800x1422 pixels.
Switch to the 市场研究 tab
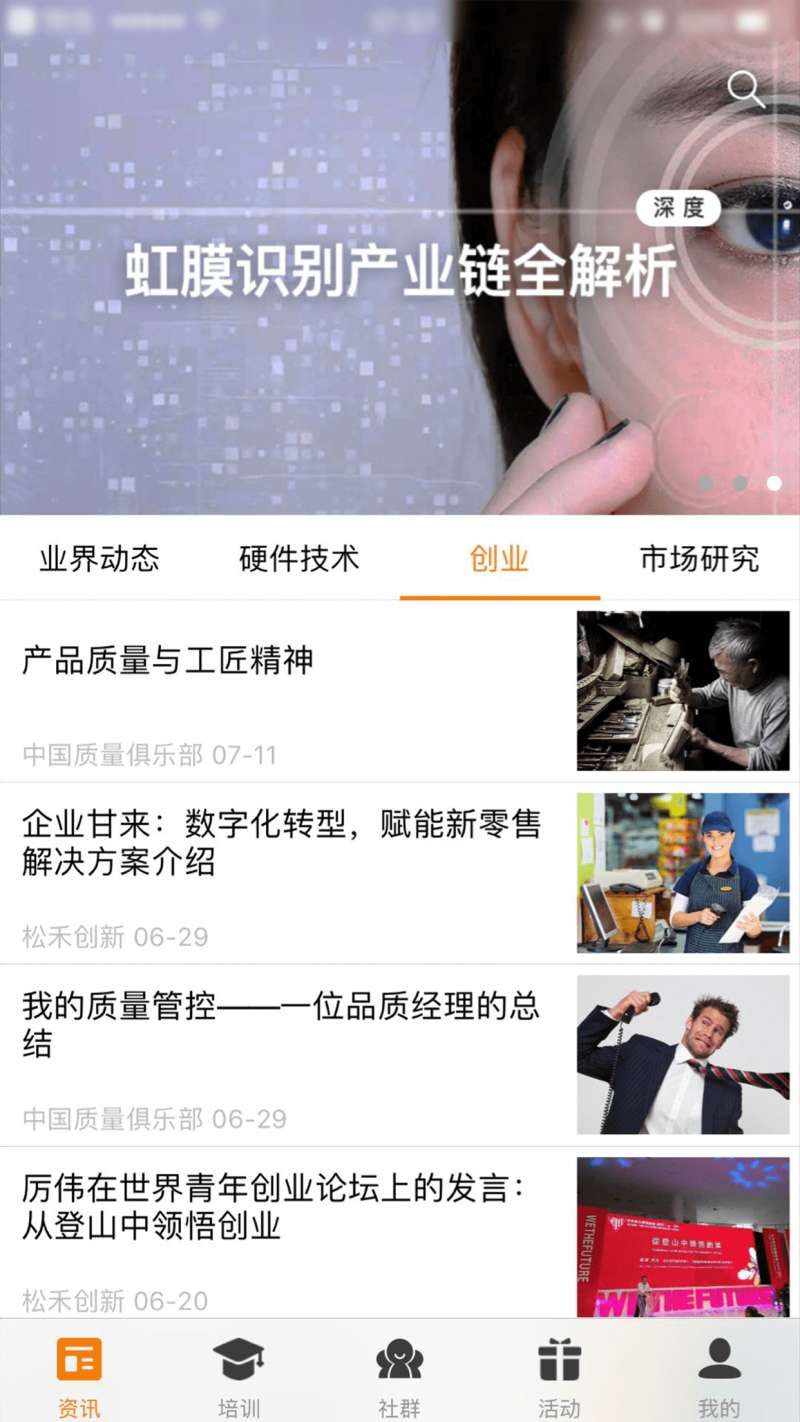click(700, 559)
